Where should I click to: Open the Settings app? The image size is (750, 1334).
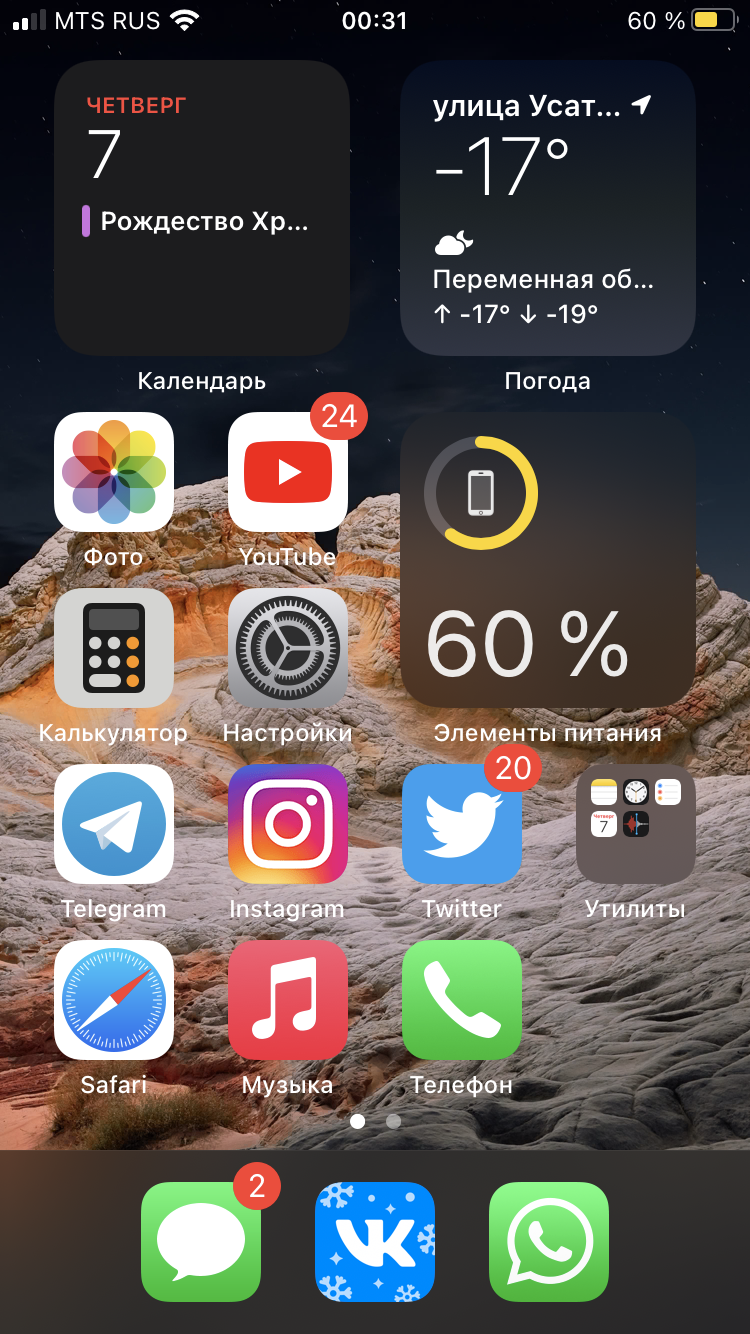point(288,647)
